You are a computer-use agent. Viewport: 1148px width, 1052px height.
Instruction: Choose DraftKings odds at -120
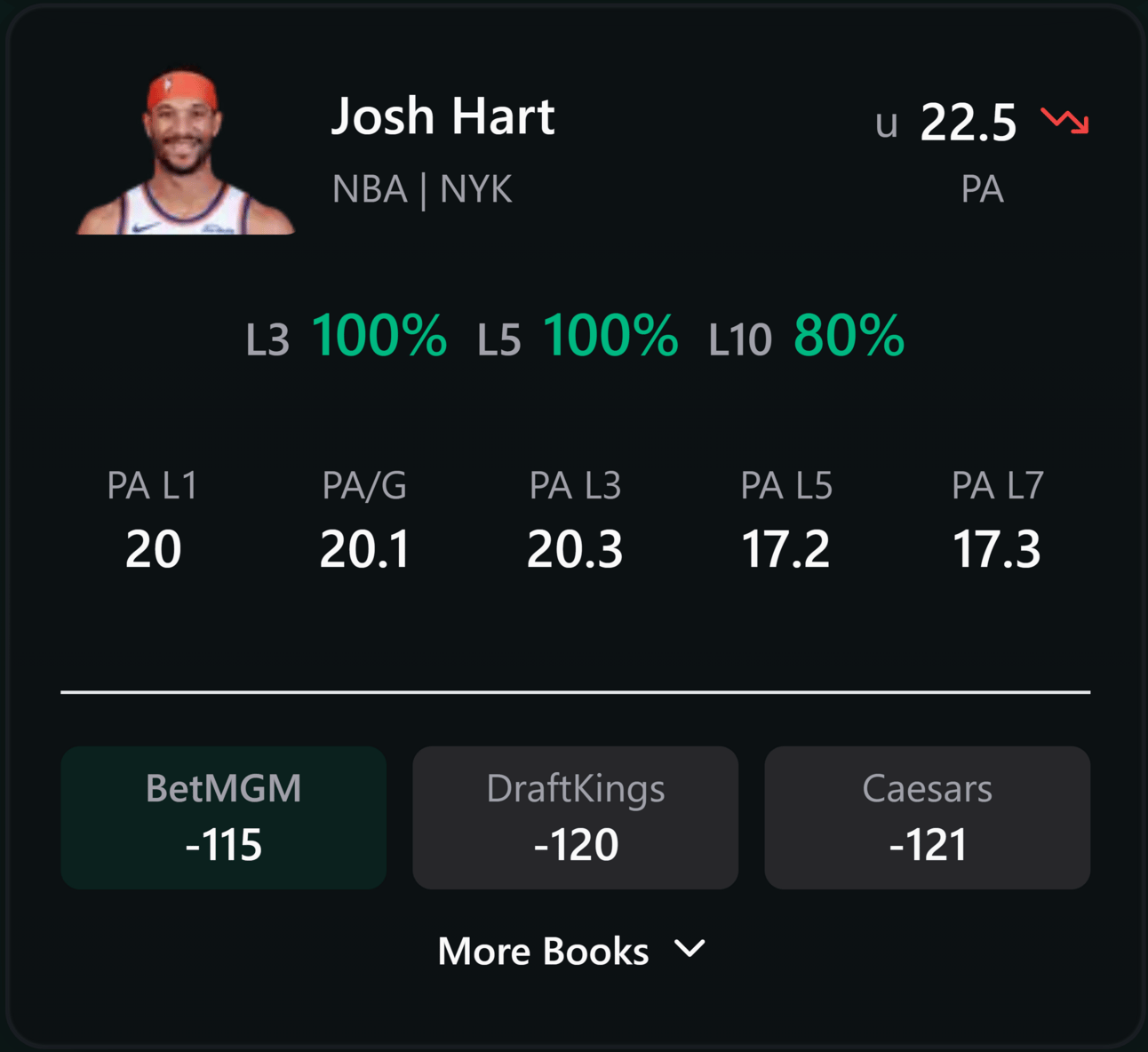575,817
